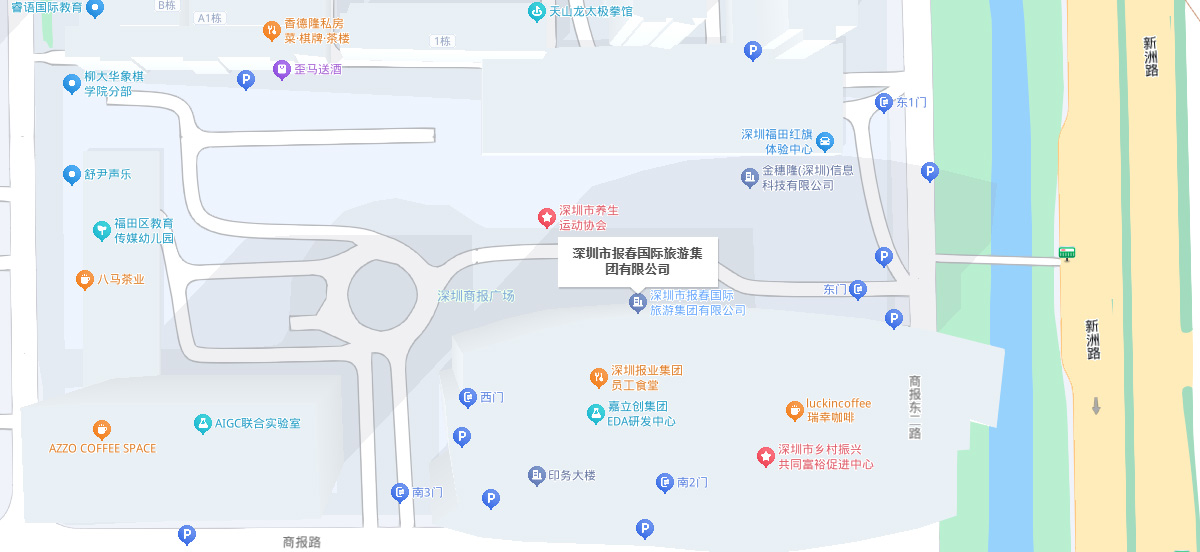Tap the 福田区教育传媒幼儿园 marker

101,231
